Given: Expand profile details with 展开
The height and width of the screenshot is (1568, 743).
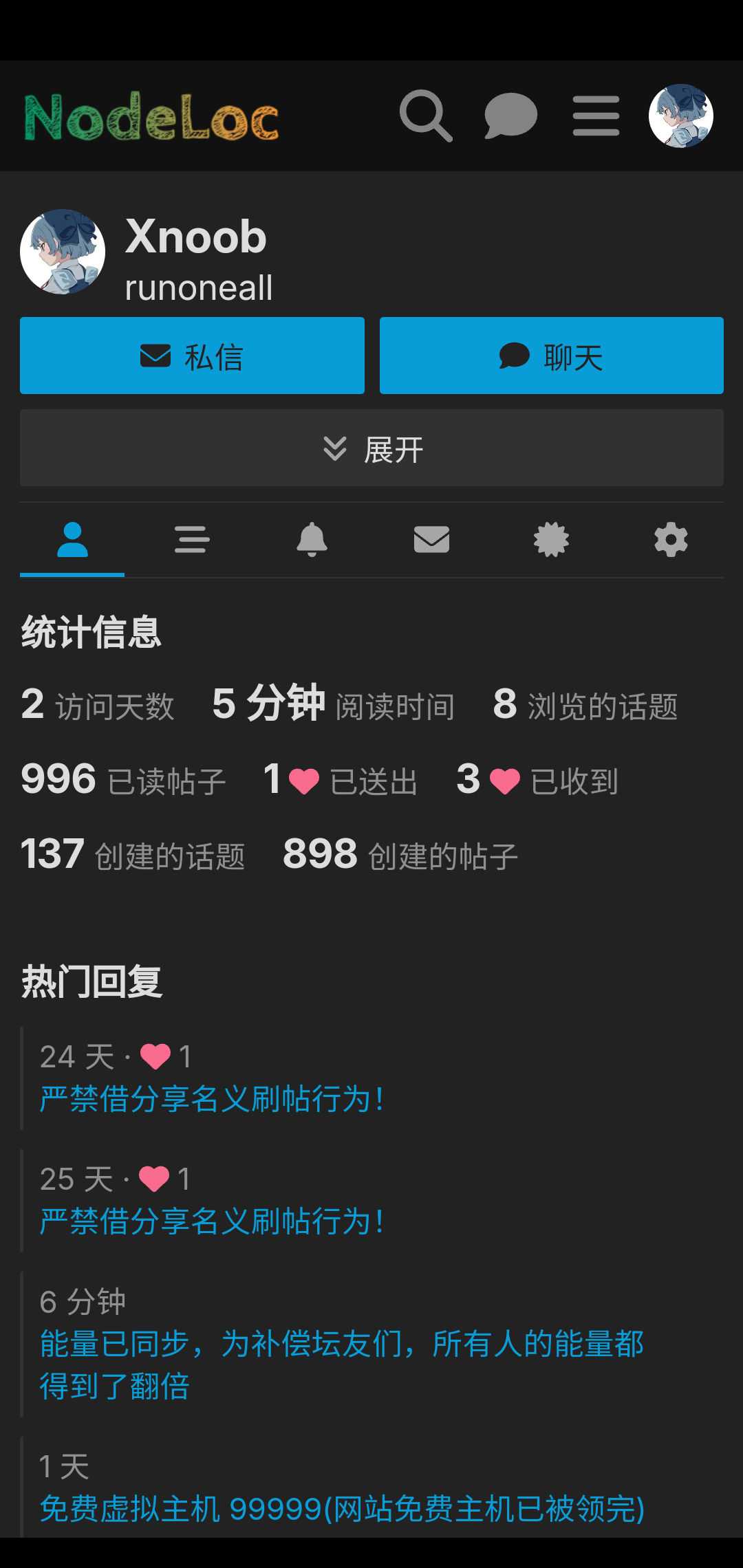Looking at the screenshot, I should point(371,448).
